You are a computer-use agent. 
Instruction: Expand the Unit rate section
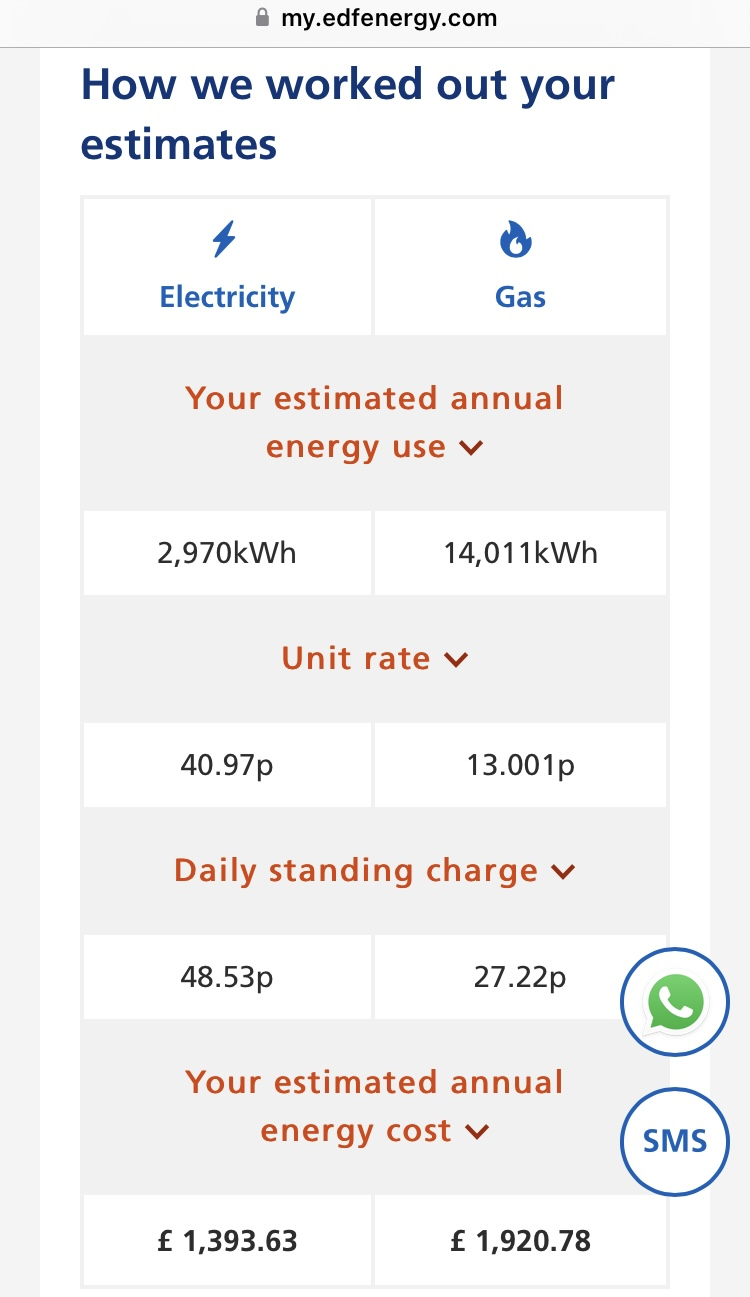(x=375, y=658)
